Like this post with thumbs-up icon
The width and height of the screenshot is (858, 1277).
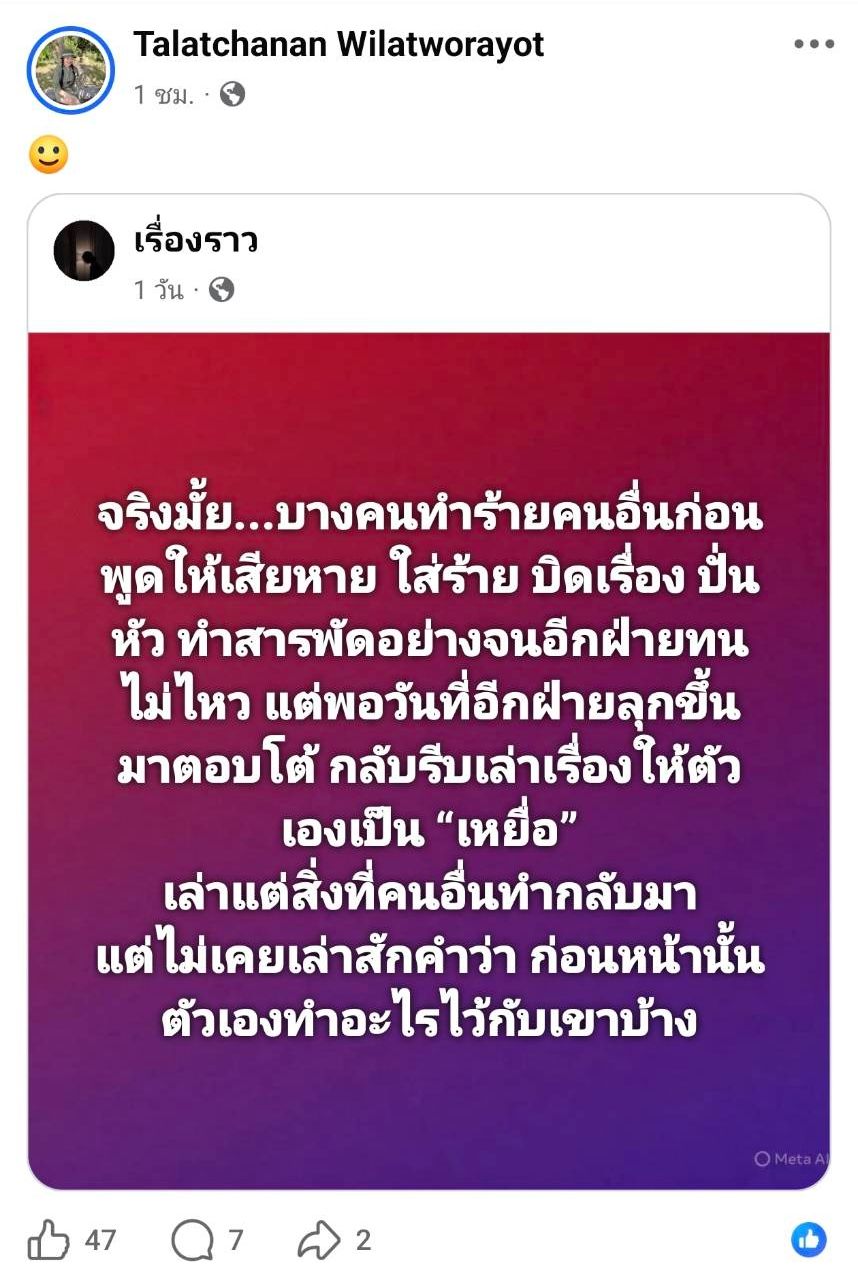49,1241
